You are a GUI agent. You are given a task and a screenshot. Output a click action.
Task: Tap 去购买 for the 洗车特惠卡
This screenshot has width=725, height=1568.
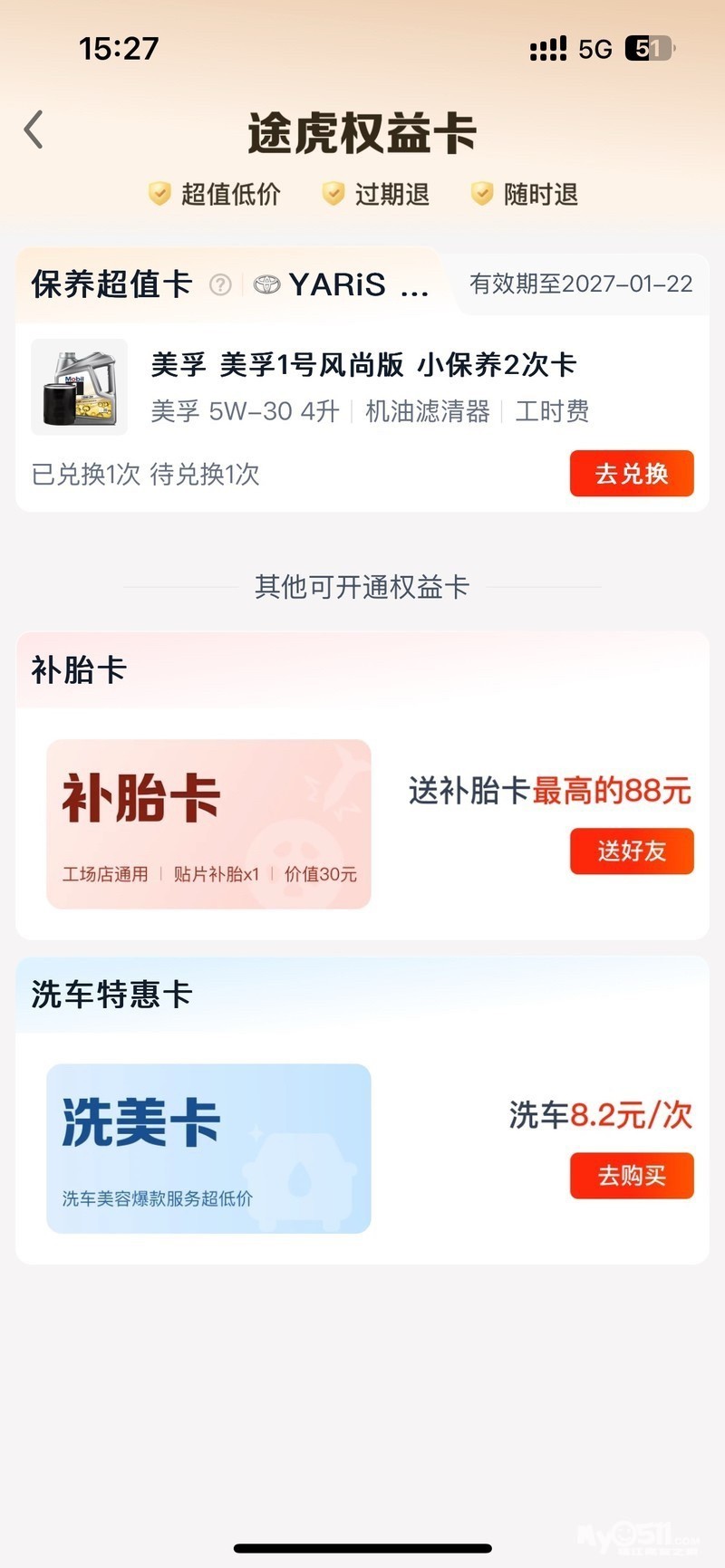click(x=632, y=1176)
